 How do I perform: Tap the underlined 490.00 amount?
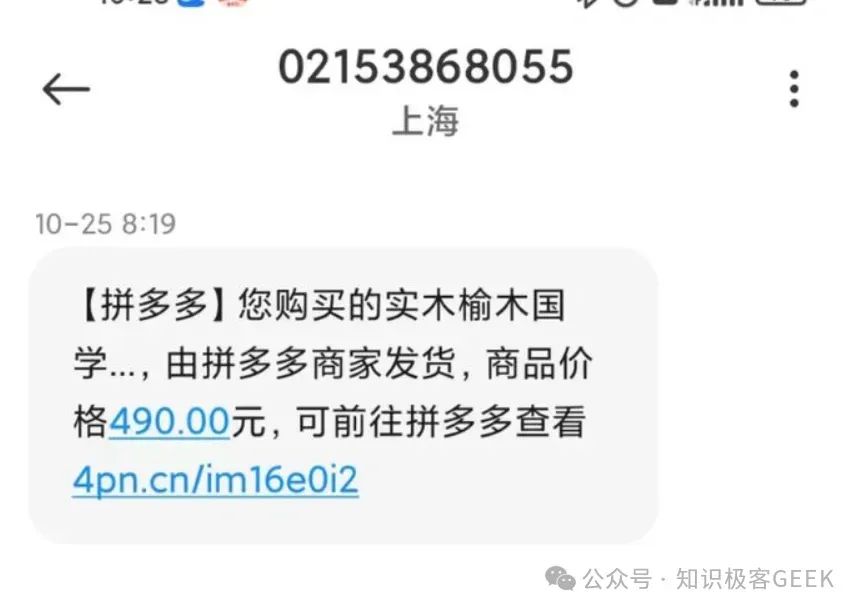click(x=169, y=422)
